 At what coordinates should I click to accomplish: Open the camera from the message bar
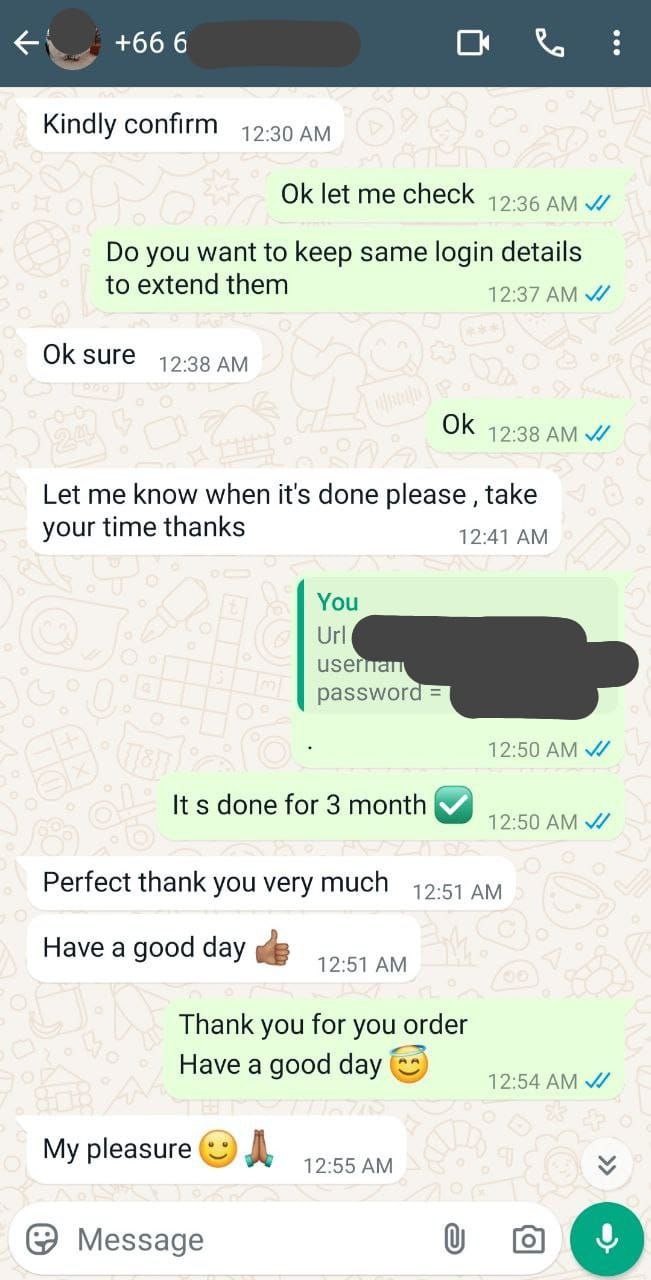coord(528,1240)
